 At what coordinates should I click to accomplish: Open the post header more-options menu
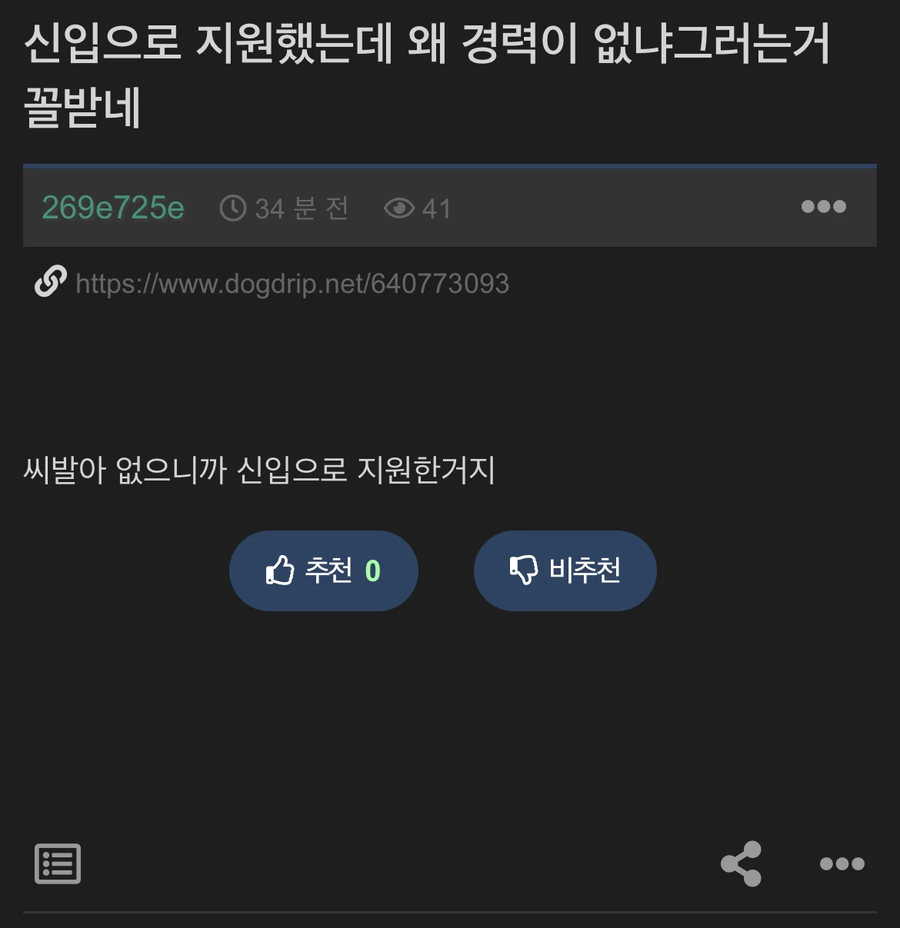[x=823, y=207]
